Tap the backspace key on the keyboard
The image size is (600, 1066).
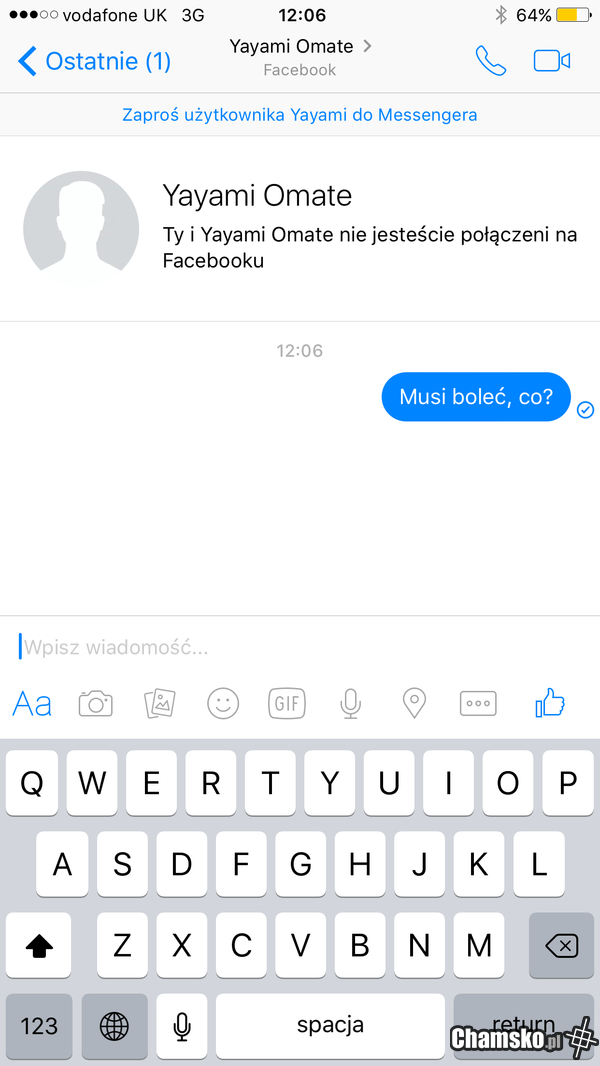pyautogui.click(x=561, y=945)
